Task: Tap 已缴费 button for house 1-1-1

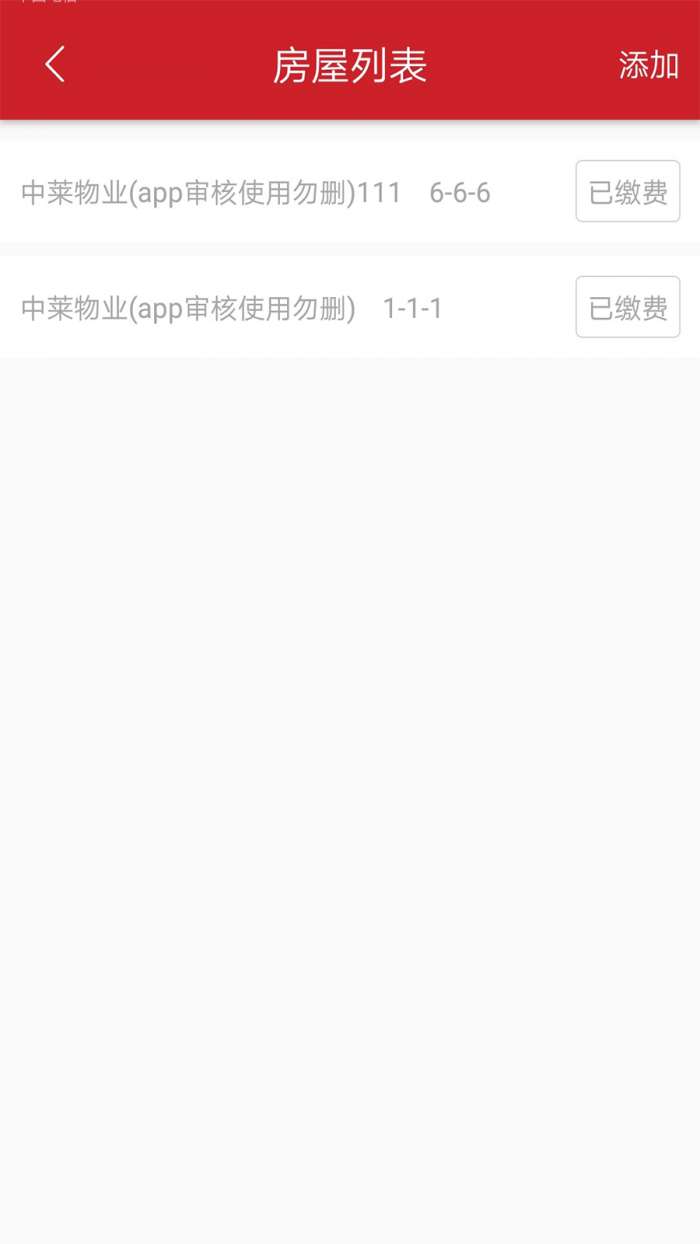Action: pyautogui.click(x=628, y=307)
